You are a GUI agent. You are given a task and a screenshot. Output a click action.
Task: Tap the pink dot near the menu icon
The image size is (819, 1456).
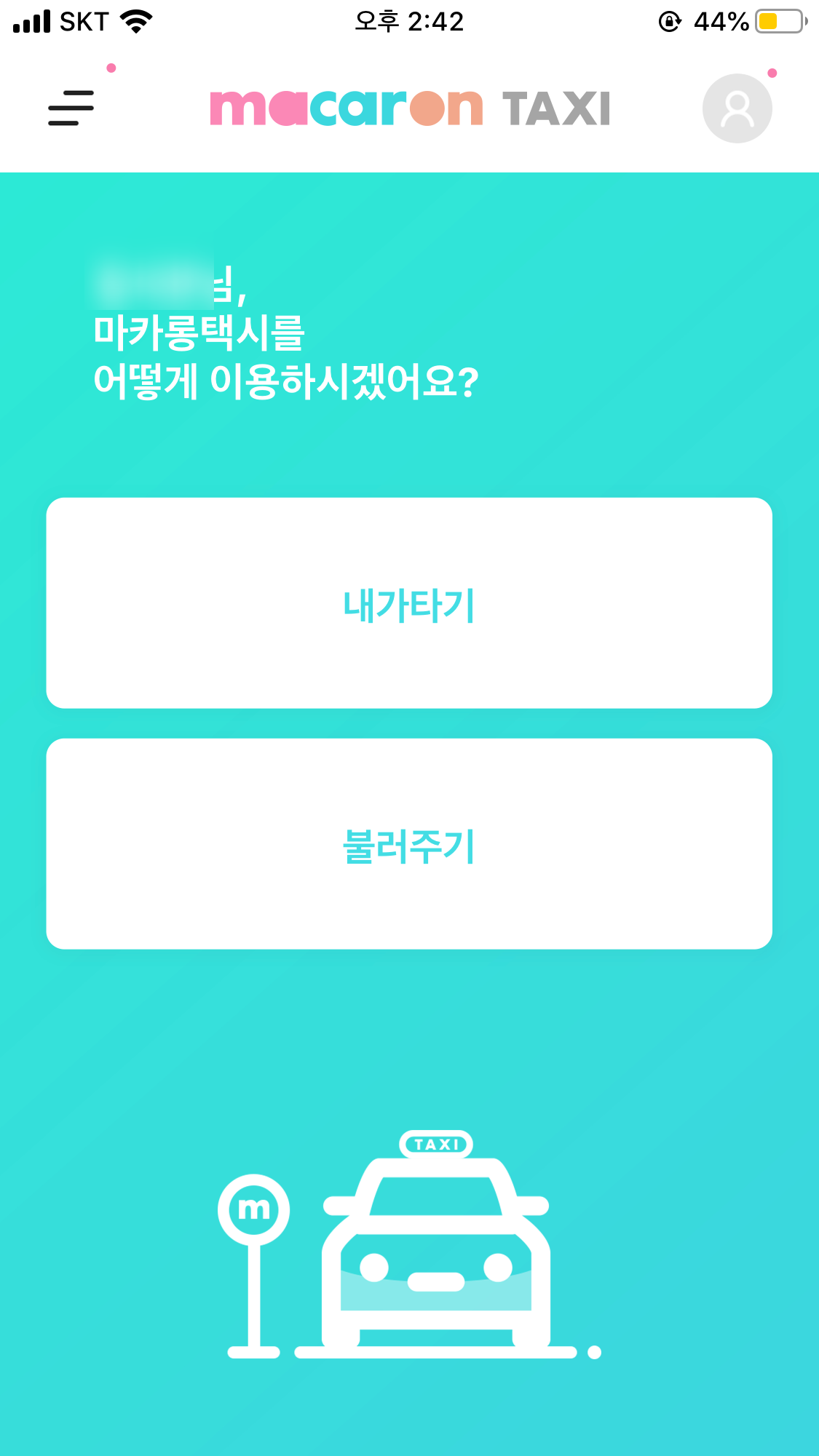coord(111,67)
